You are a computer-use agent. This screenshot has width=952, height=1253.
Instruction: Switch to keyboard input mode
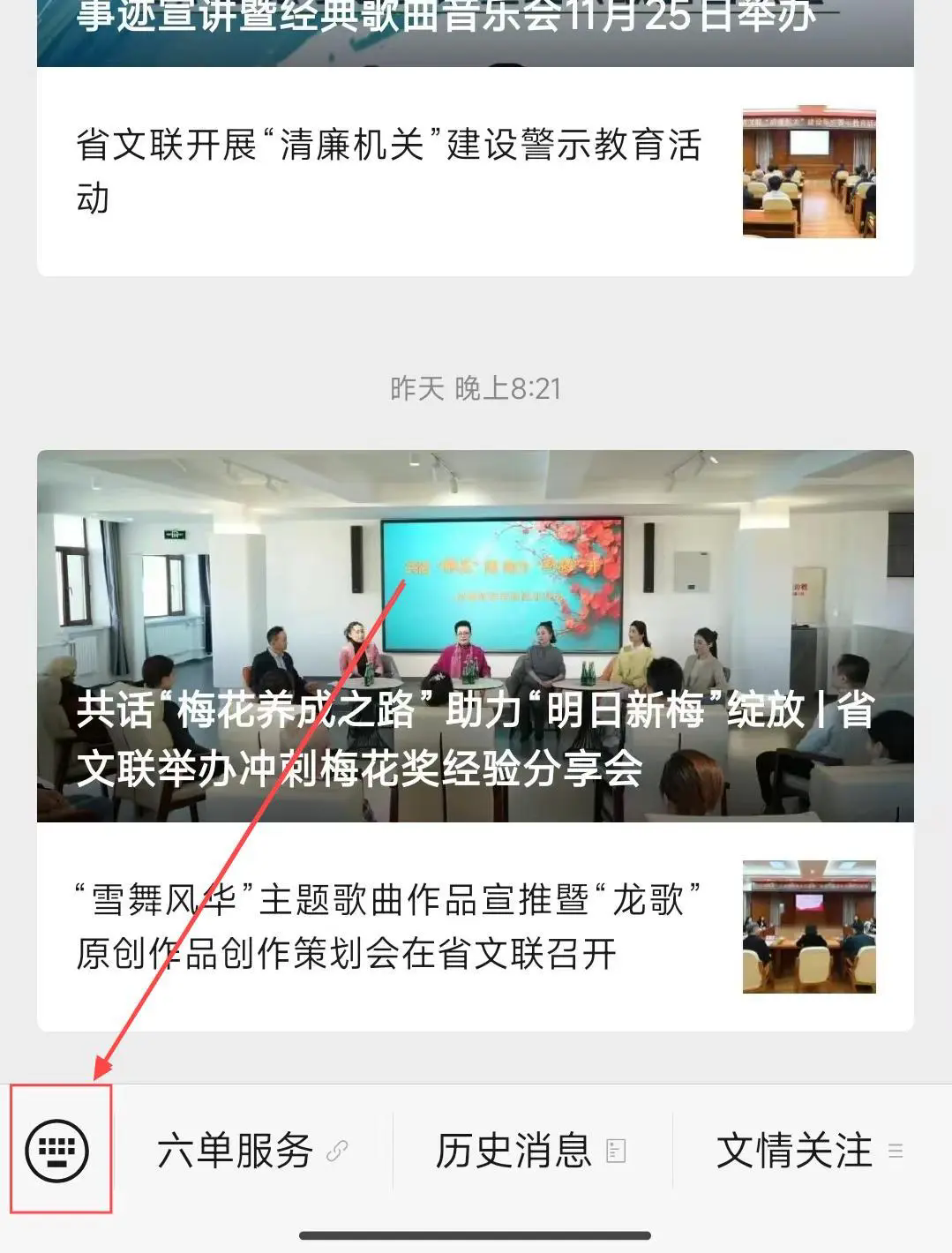pos(57,1150)
